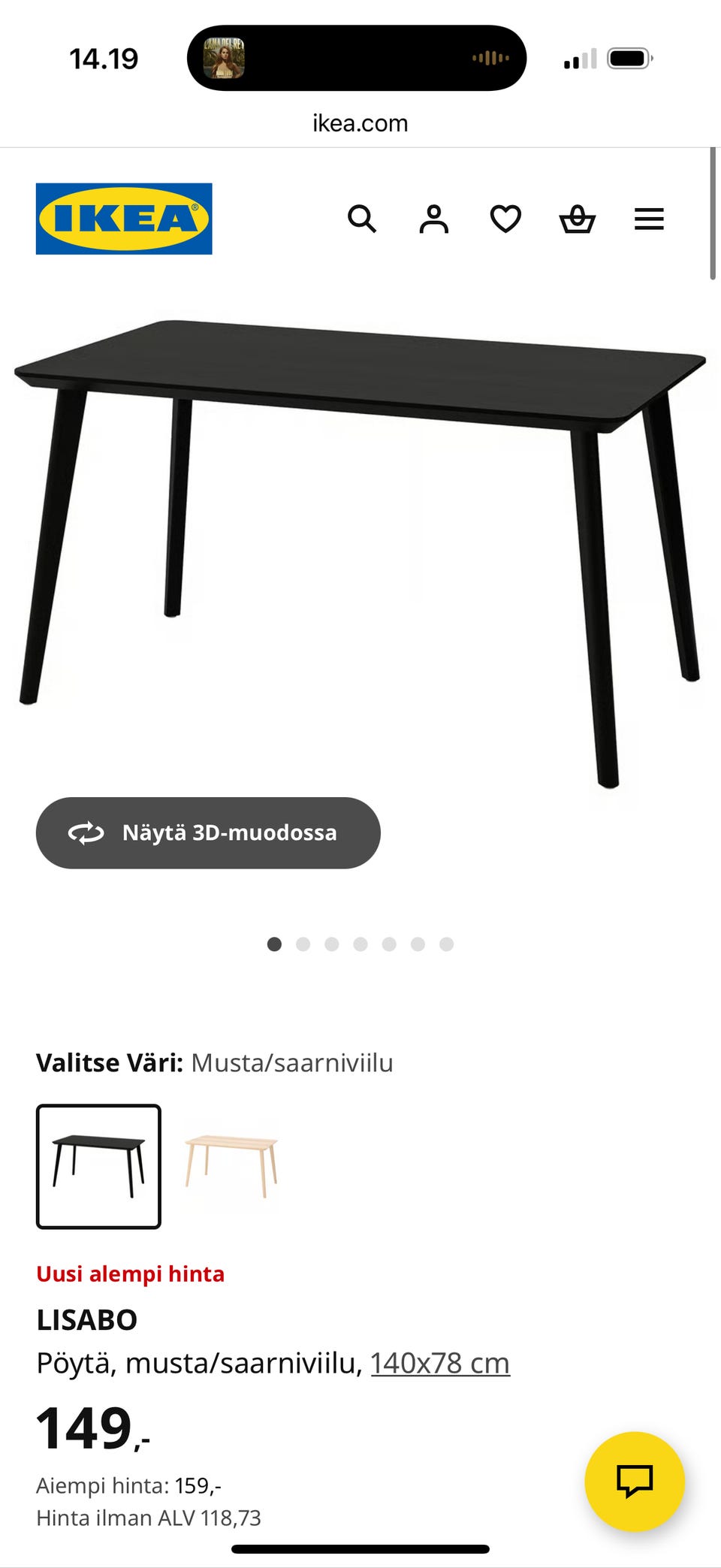
Task: Tap the audio waveform in Dynamic Island
Action: tap(491, 58)
